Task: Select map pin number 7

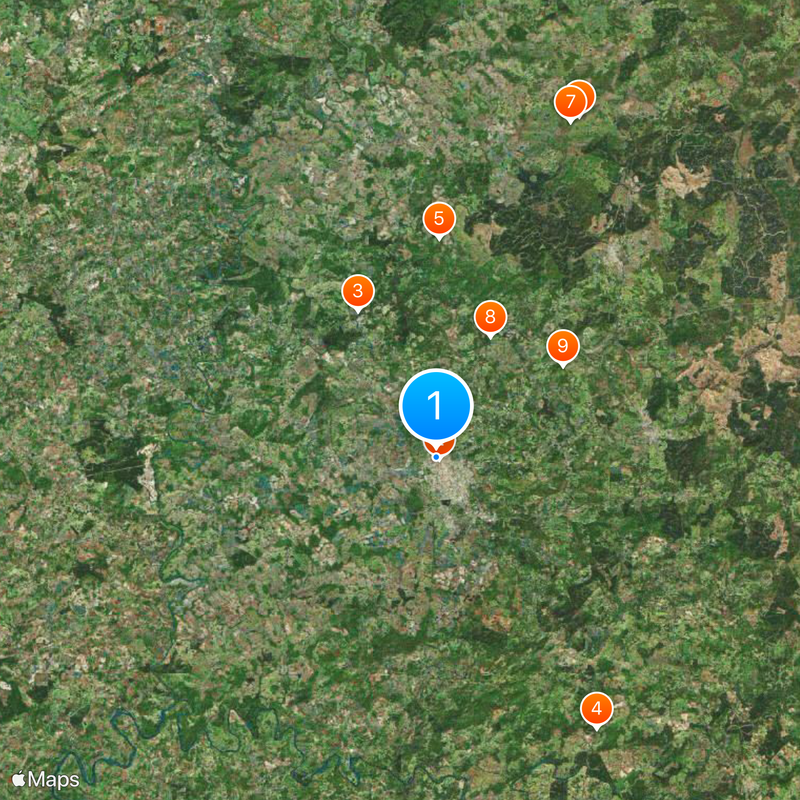Action: (x=569, y=101)
